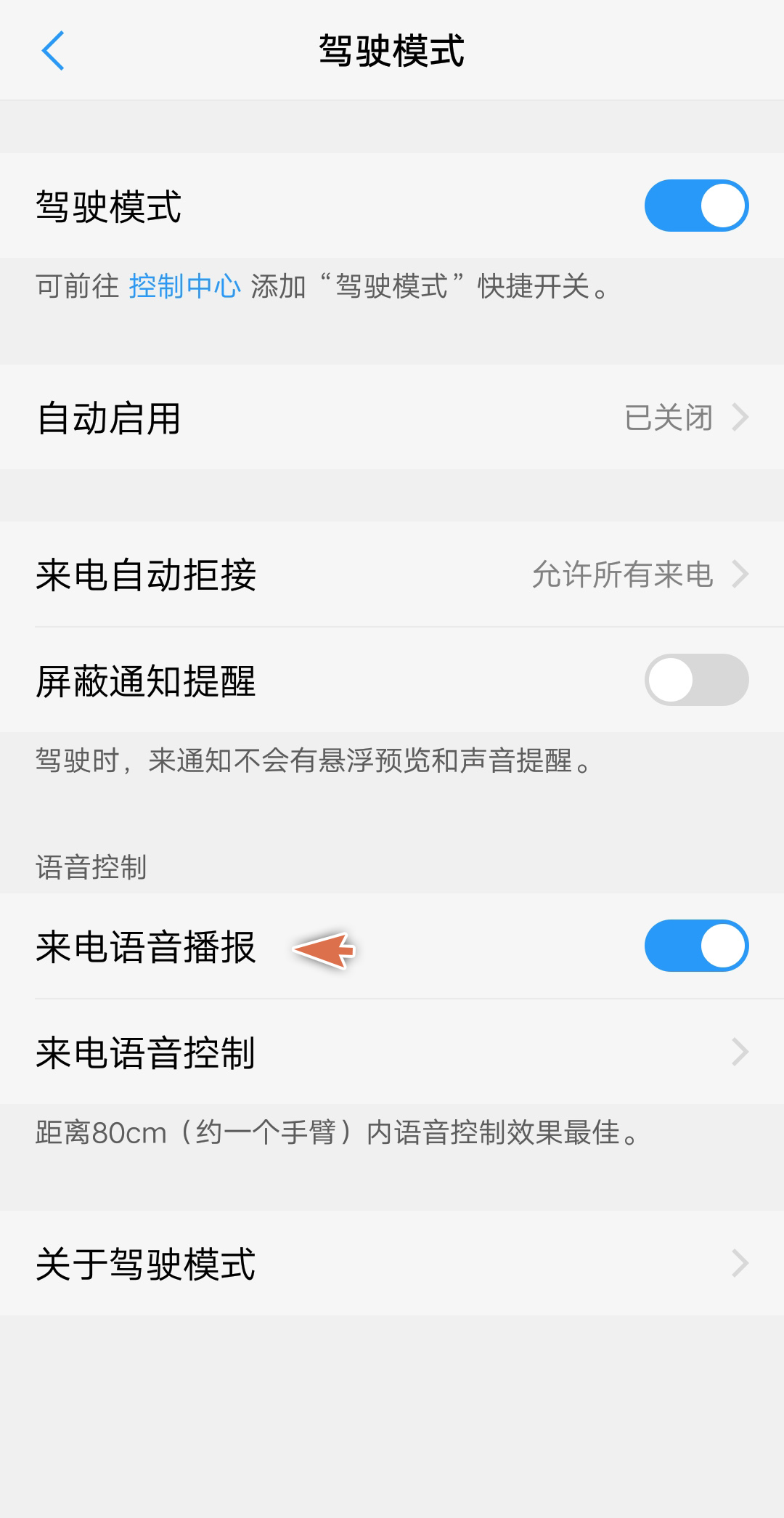Open 来电自动拒接 call rejection settings
This screenshot has width=784, height=1518.
click(392, 574)
